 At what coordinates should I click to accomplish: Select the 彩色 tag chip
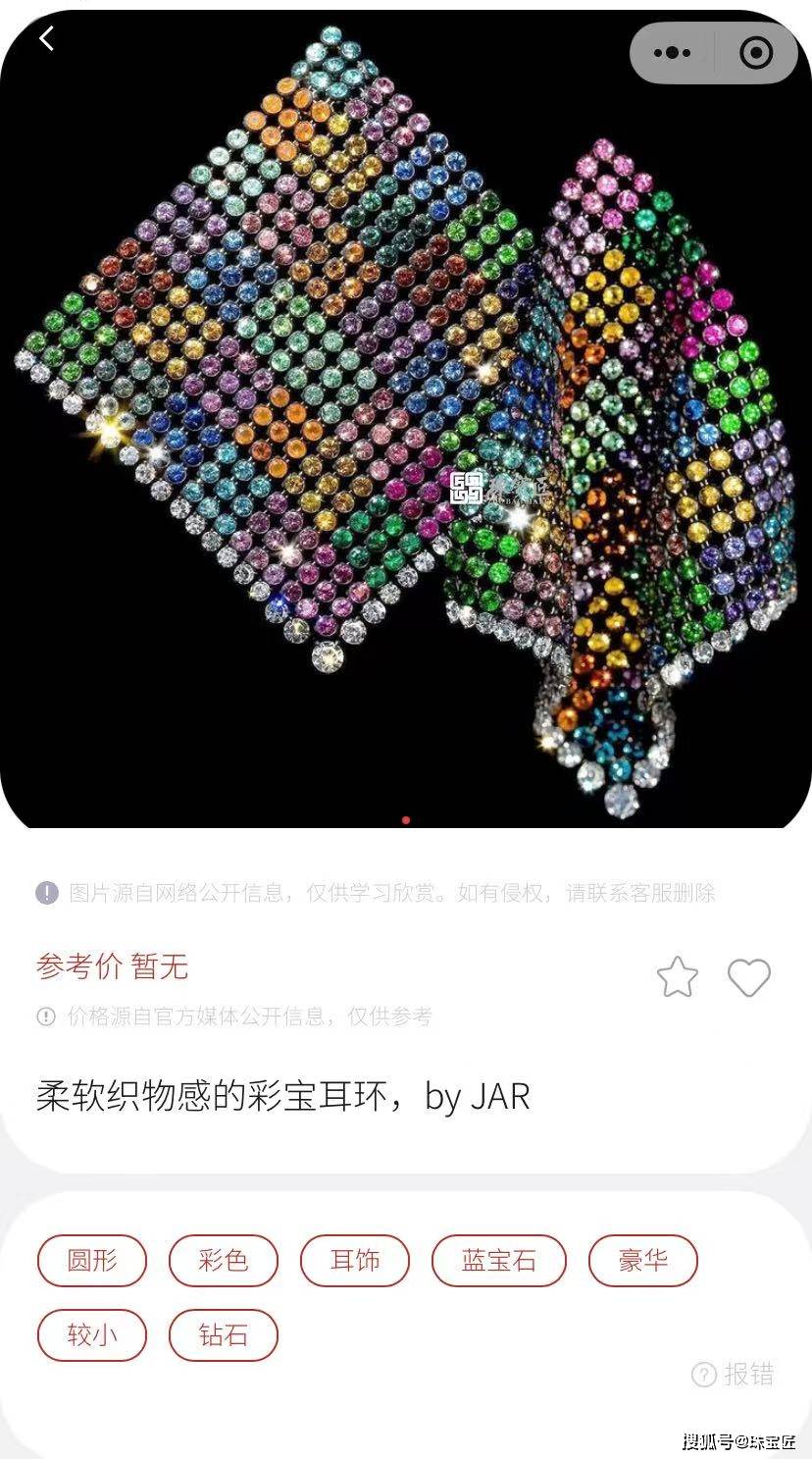pyautogui.click(x=224, y=1261)
